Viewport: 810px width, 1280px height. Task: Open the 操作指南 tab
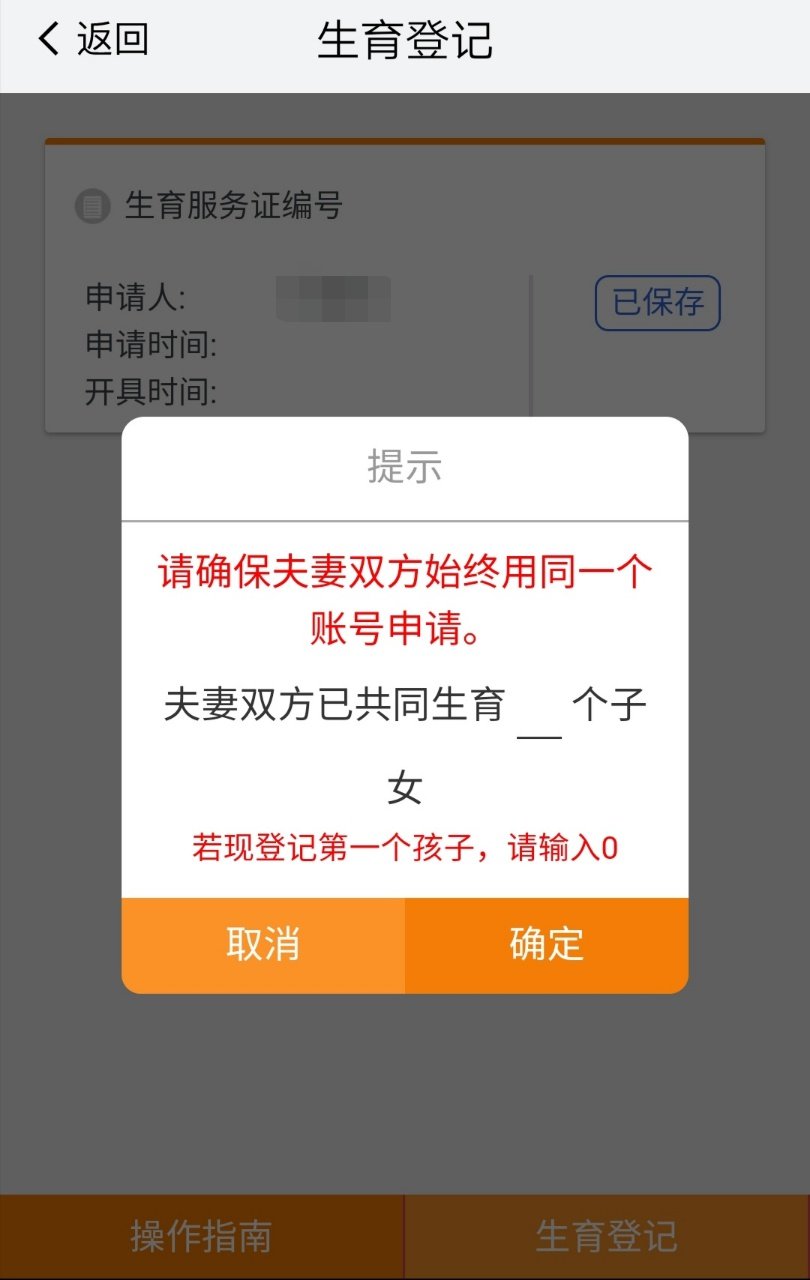[x=201, y=1237]
